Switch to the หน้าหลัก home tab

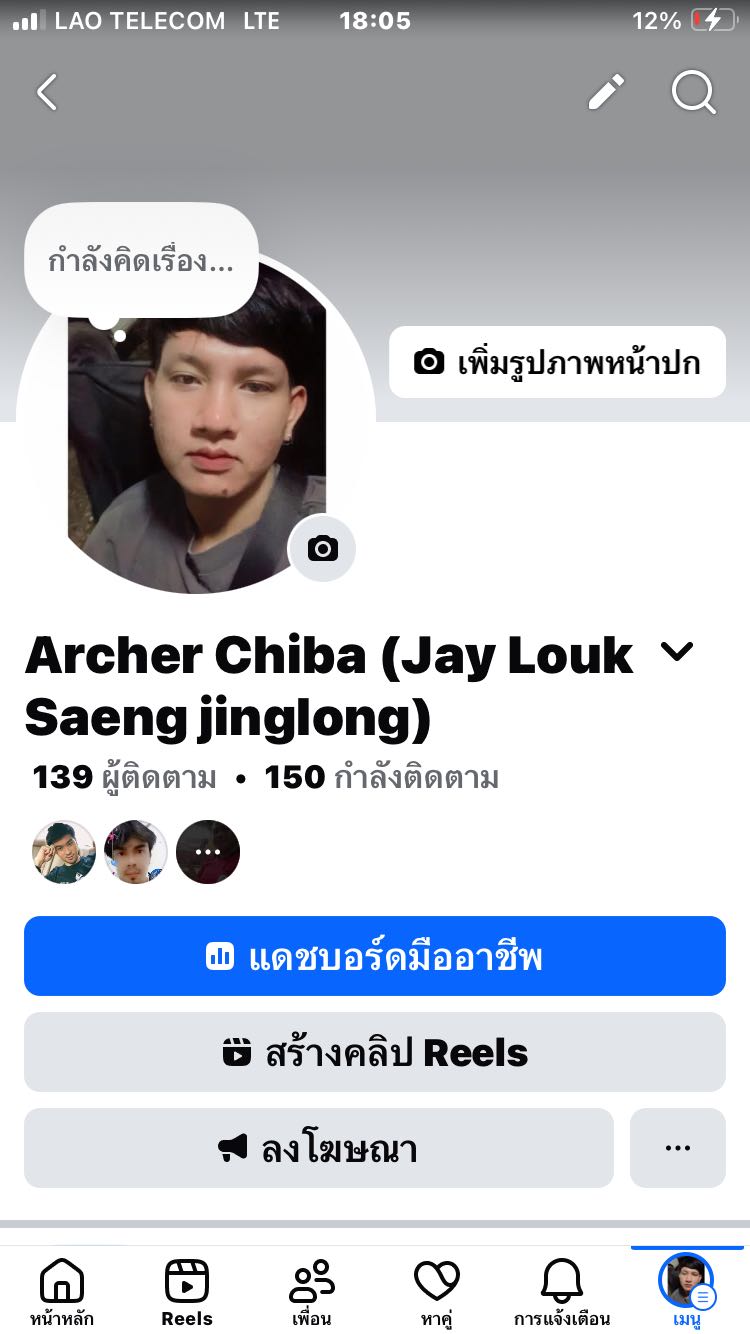[62, 1292]
